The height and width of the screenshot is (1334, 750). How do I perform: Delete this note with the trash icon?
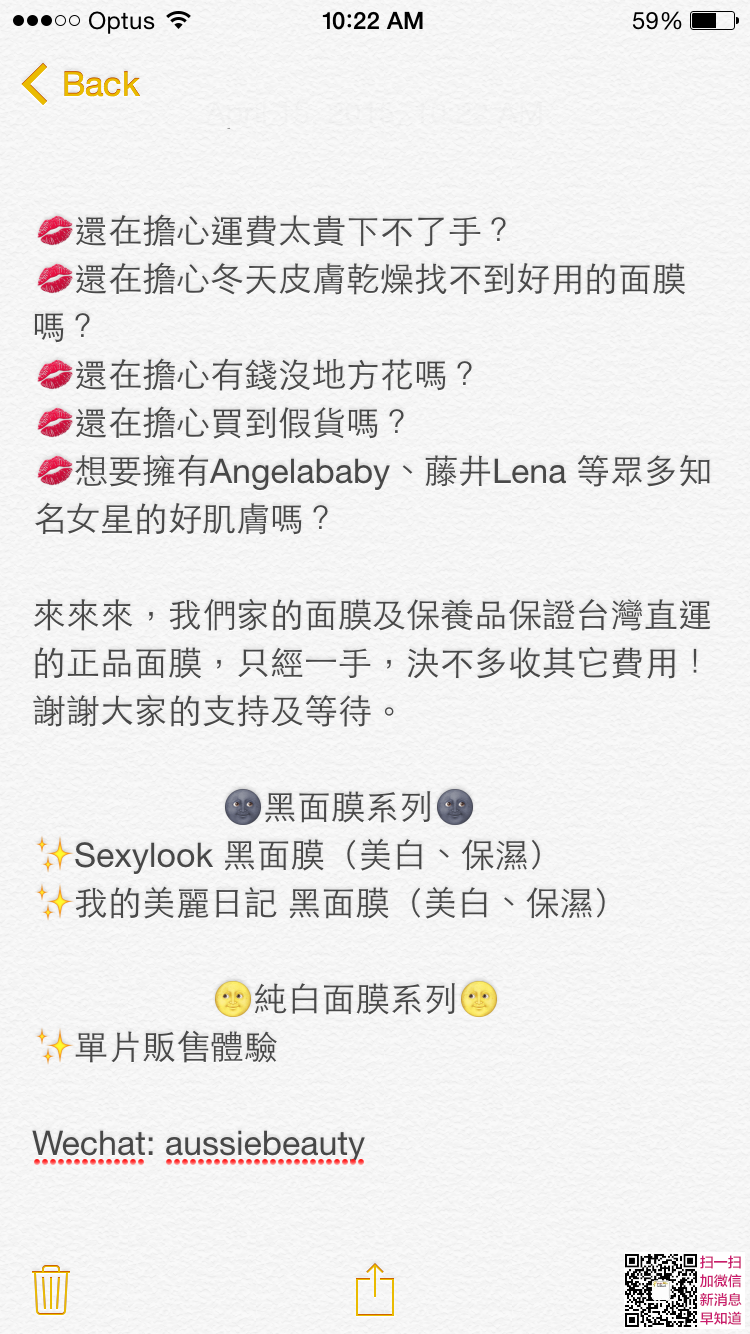pos(50,1290)
